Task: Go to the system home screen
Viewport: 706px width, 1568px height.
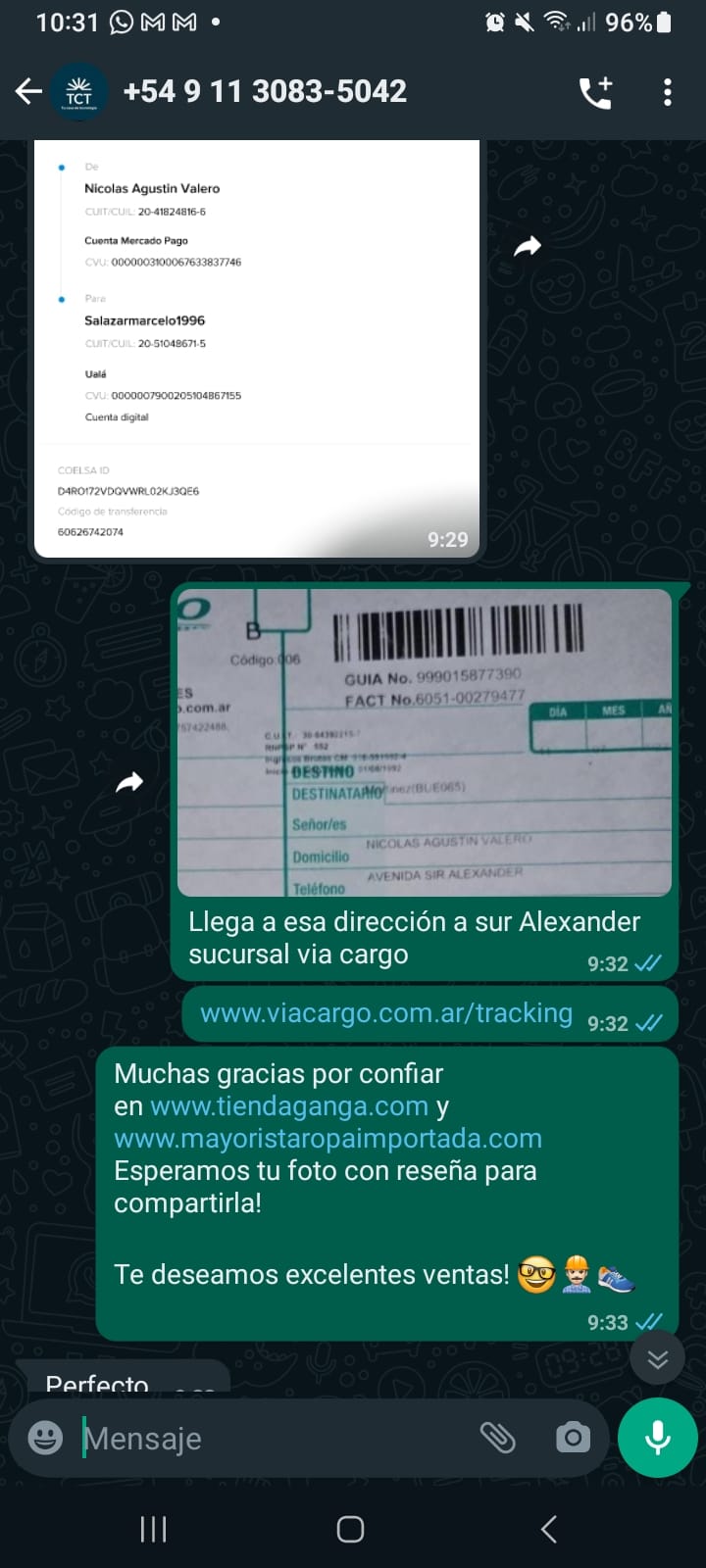Action: 350,1529
